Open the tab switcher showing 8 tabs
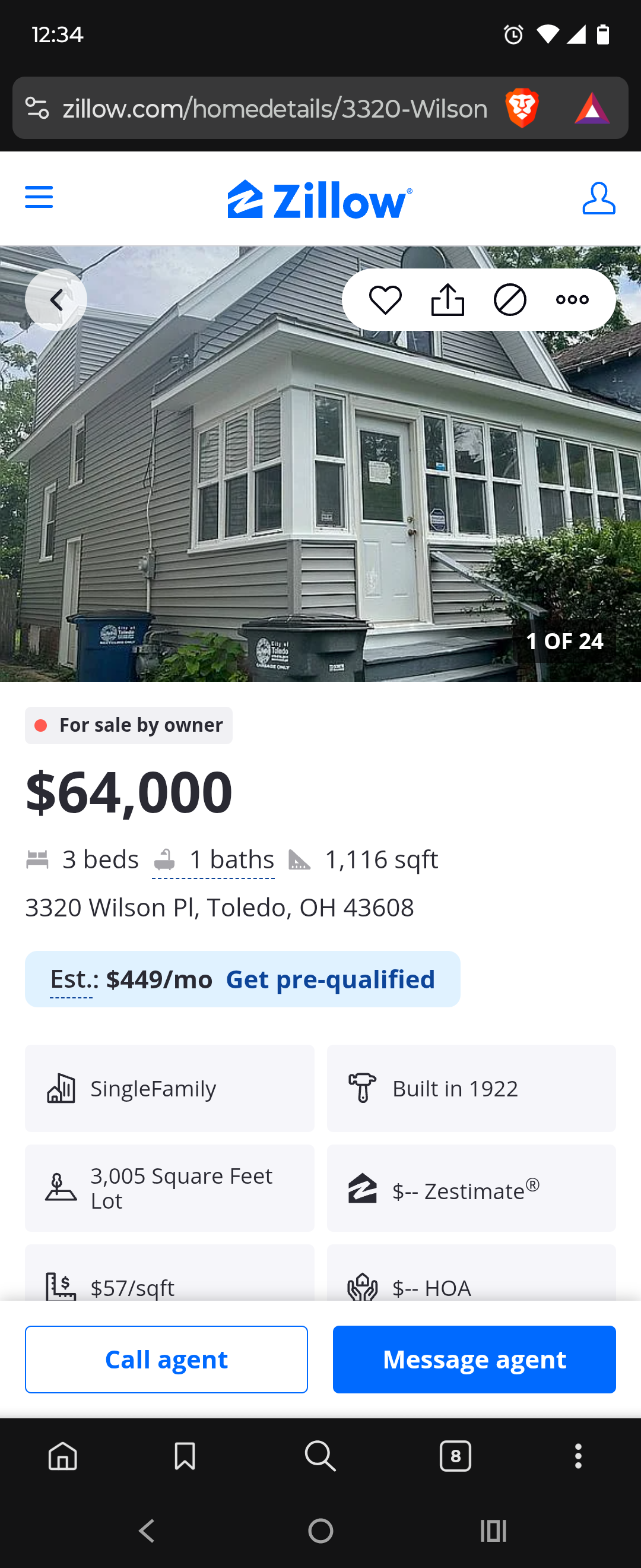Screen dimensions: 641x1568 click(455, 1456)
